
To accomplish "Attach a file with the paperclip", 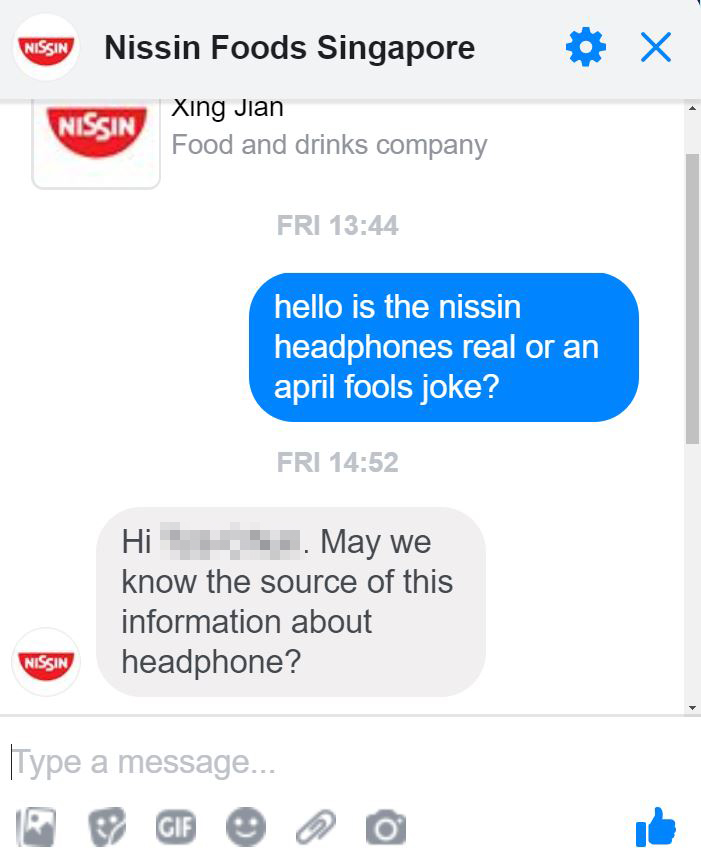I will point(314,827).
